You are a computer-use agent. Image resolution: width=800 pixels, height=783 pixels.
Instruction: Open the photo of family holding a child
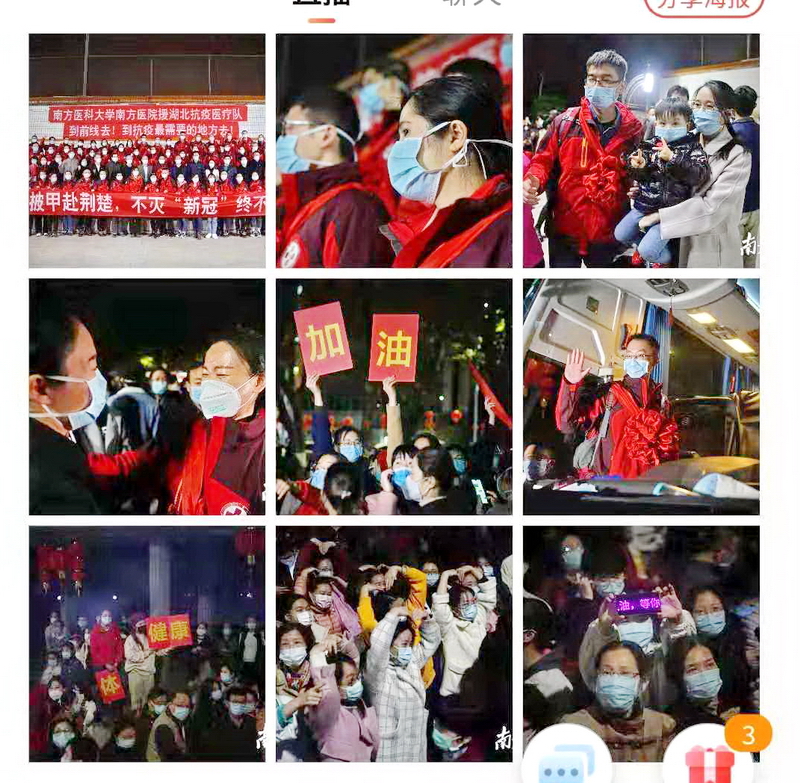click(x=641, y=151)
